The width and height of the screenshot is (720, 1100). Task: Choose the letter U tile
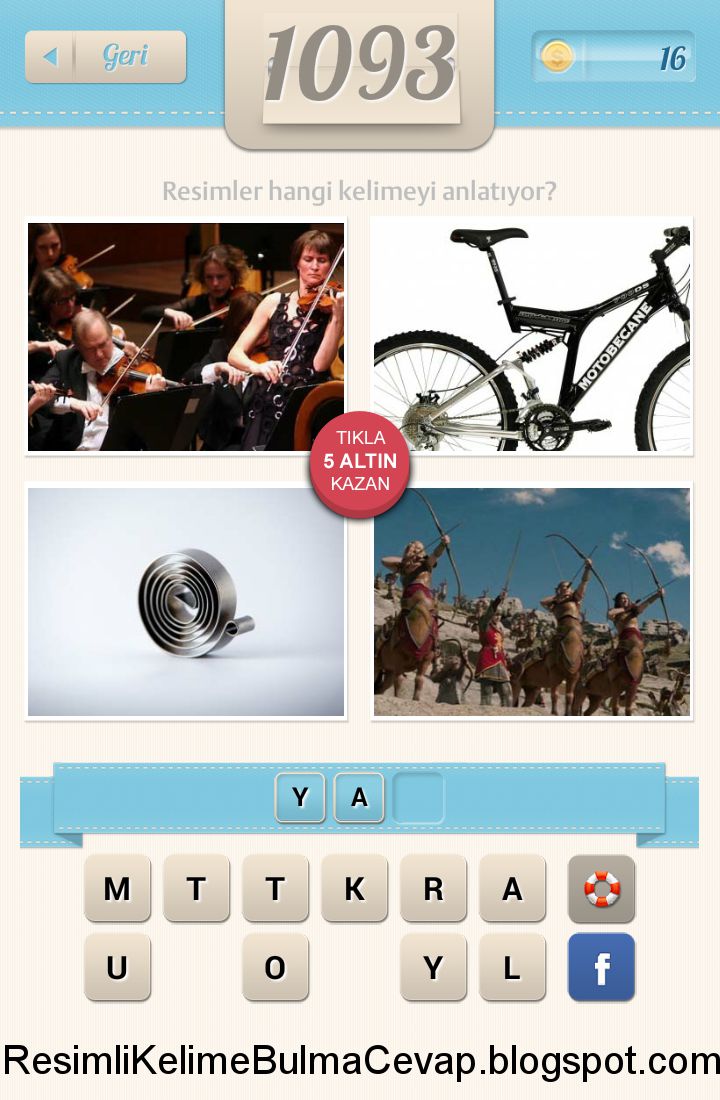117,967
